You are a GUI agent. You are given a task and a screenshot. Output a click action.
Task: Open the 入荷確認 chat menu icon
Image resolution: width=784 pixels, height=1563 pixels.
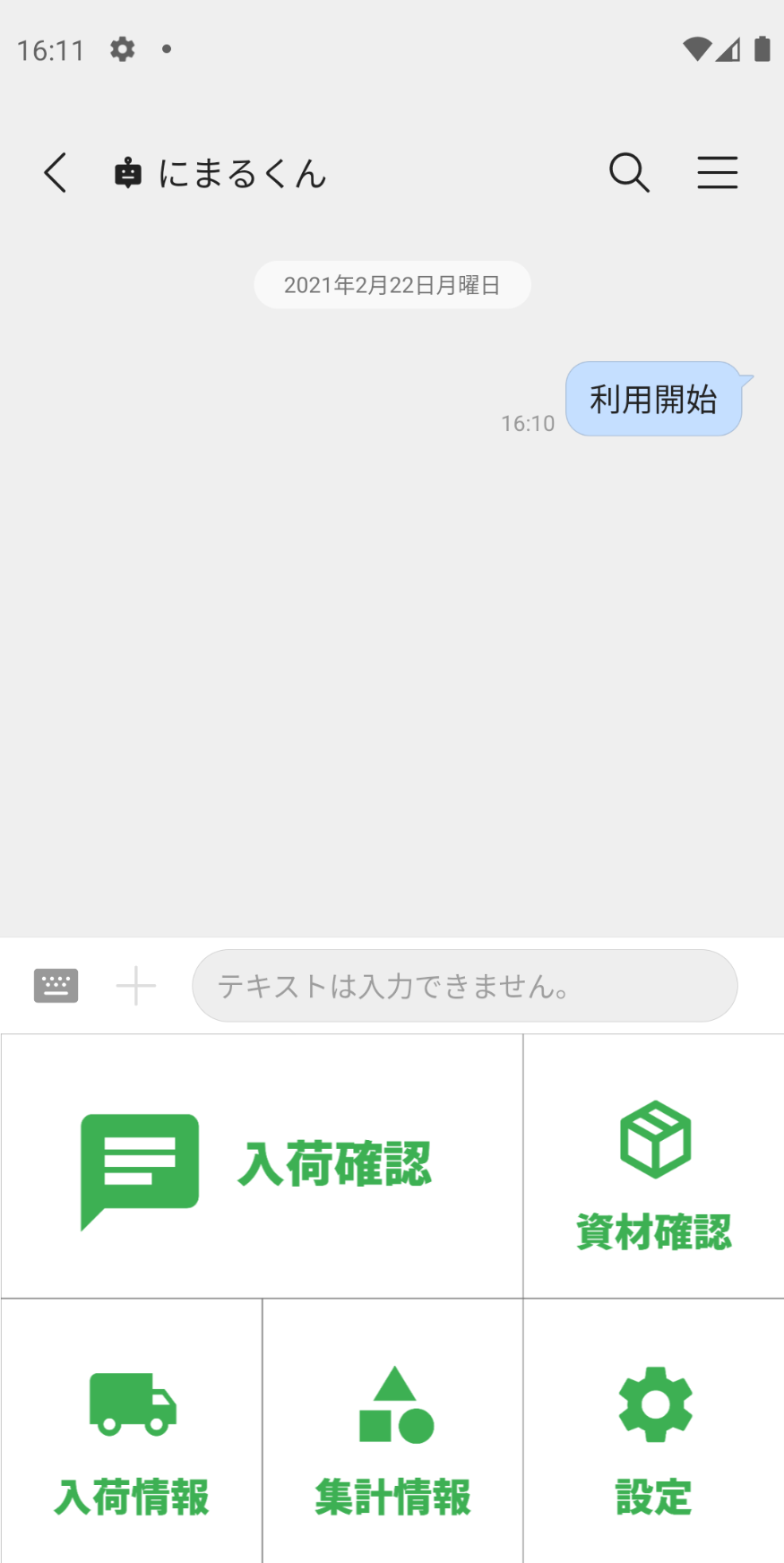click(x=139, y=1168)
